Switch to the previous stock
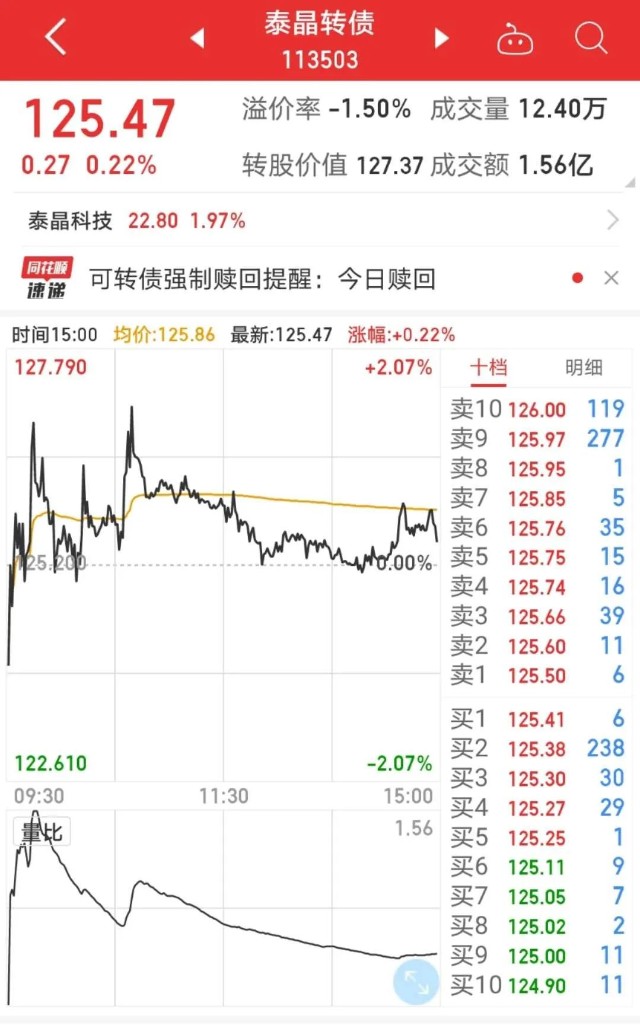The width and height of the screenshot is (640, 1025). pyautogui.click(x=197, y=39)
